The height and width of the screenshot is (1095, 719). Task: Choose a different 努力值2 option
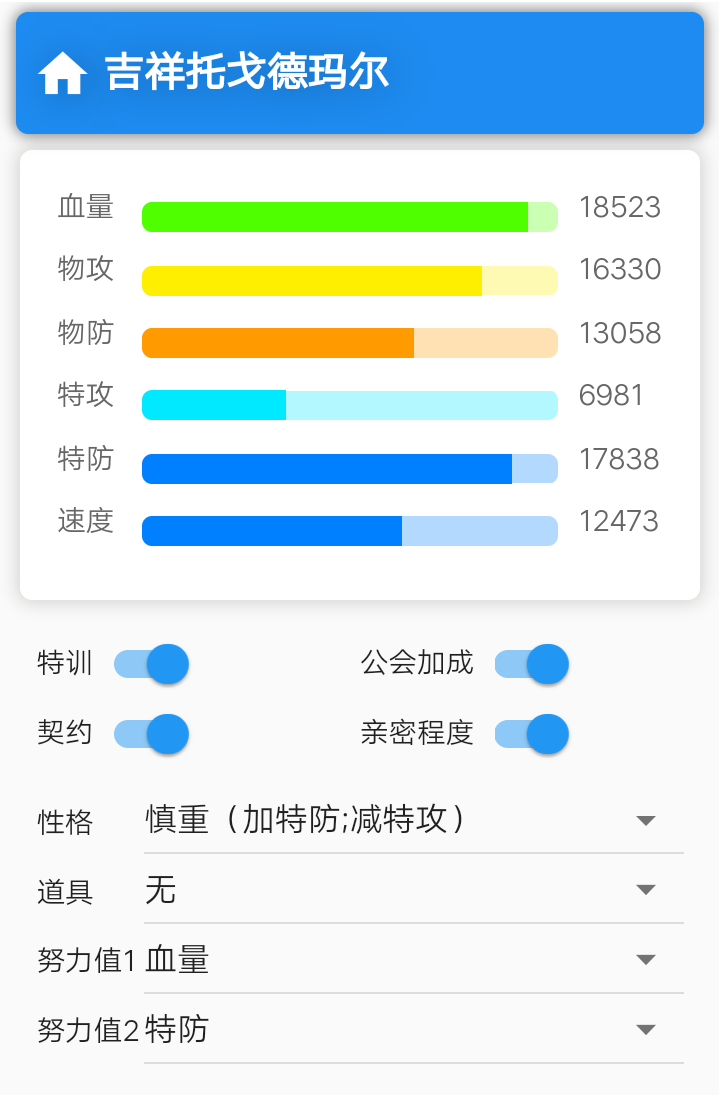413,1030
